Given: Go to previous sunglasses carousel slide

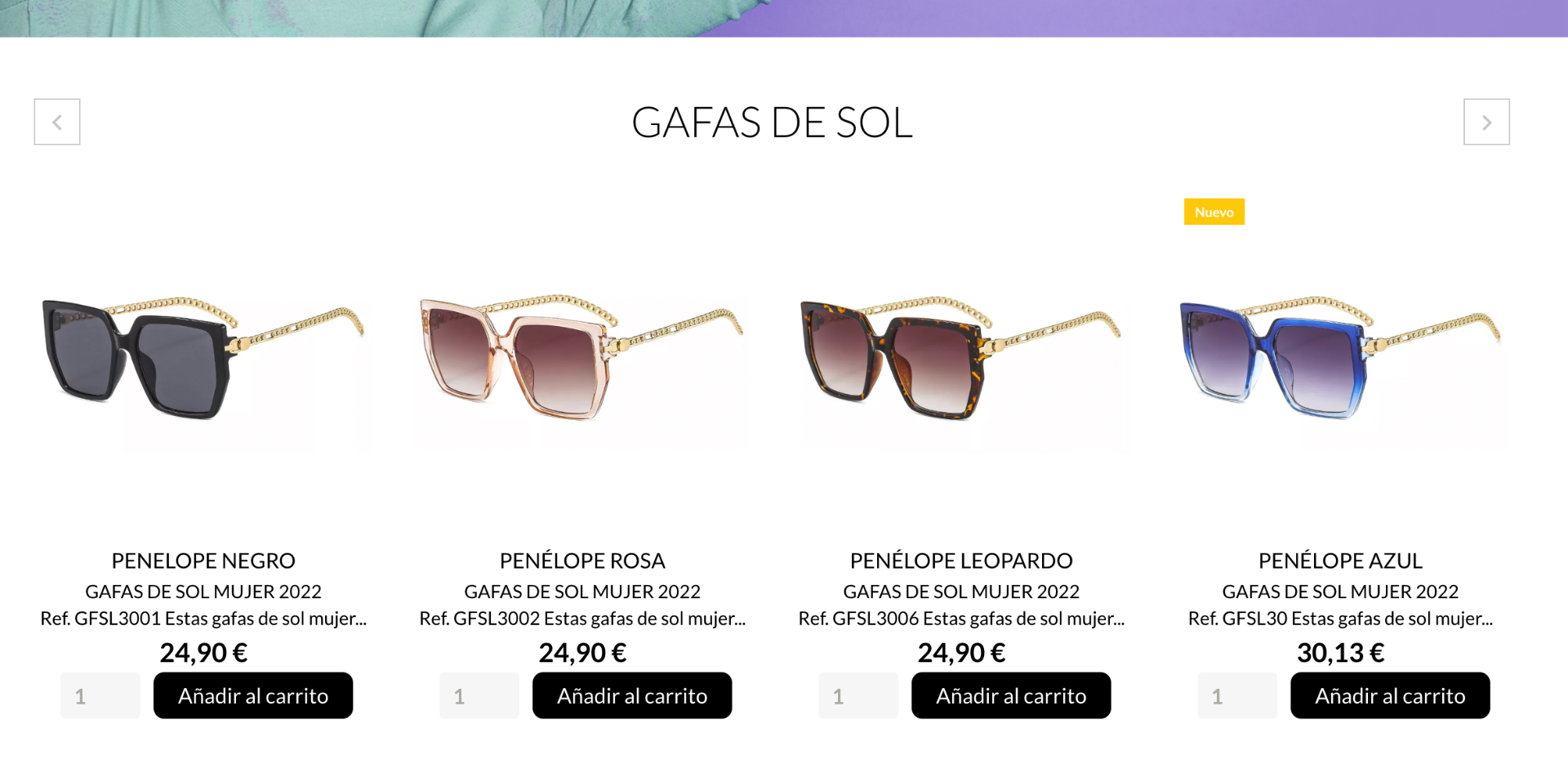Looking at the screenshot, I should point(57,122).
